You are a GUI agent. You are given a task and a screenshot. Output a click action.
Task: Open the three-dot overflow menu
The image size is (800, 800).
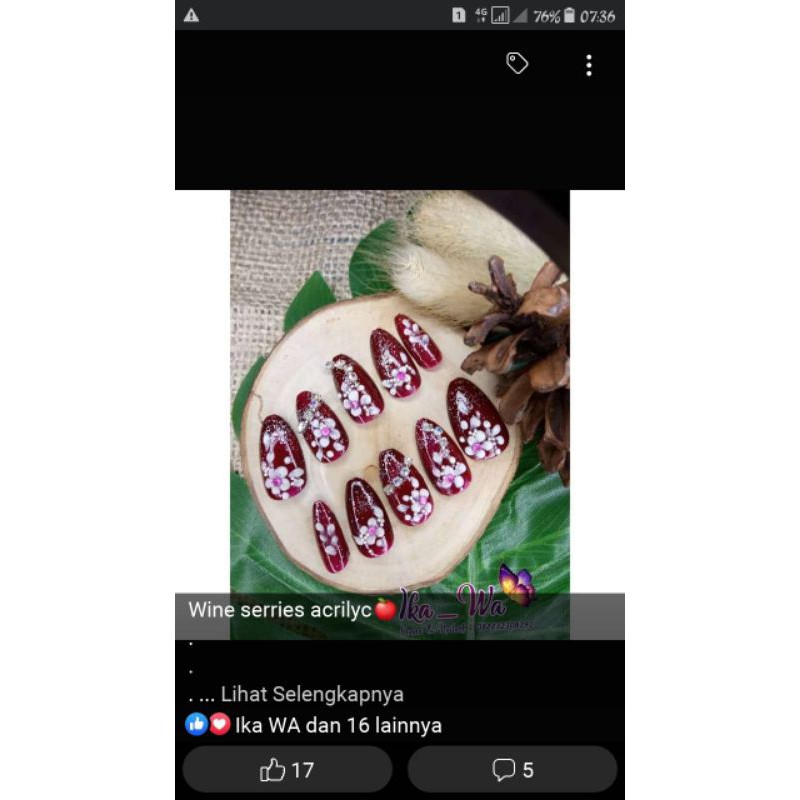[589, 66]
